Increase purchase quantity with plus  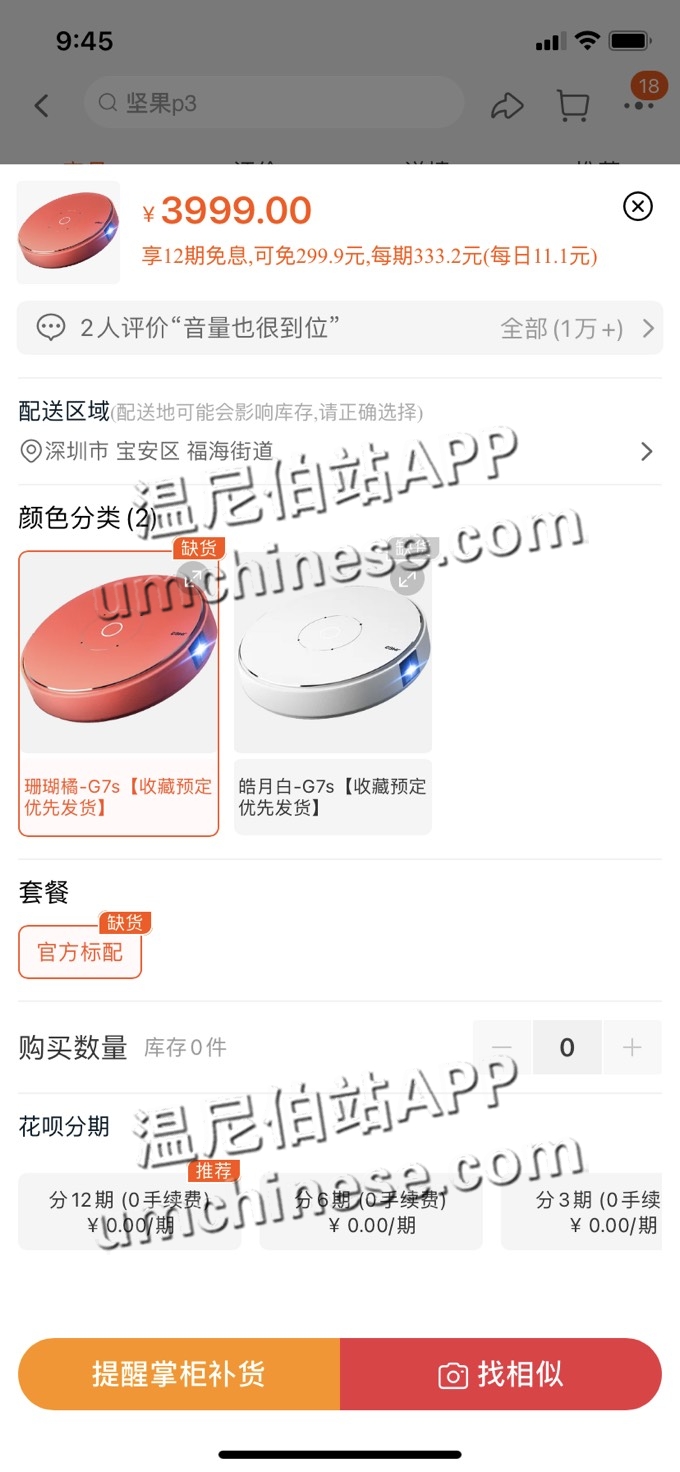coord(632,1047)
